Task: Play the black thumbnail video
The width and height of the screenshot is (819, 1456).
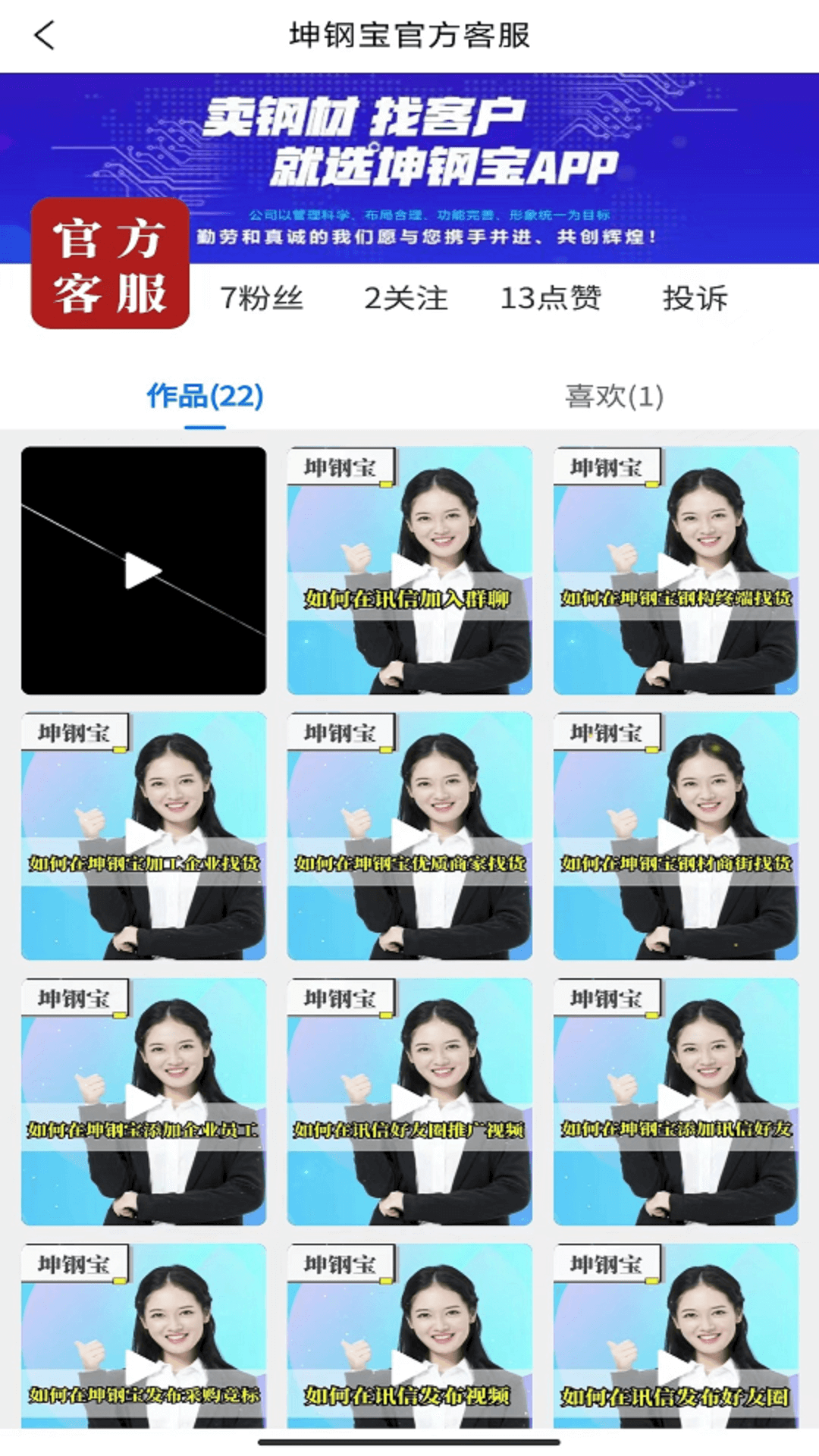Action: (x=143, y=570)
